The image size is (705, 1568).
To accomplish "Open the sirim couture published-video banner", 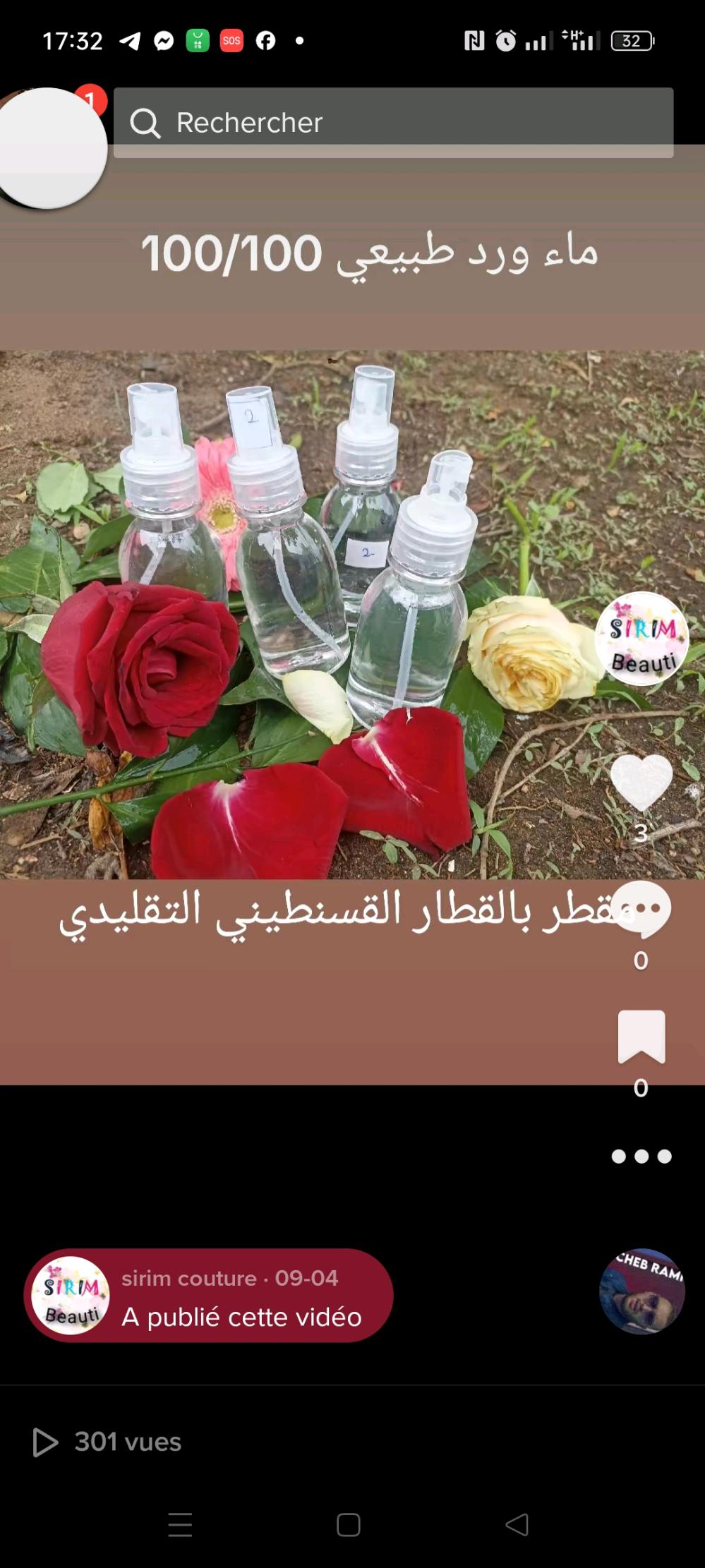I will [x=209, y=1296].
